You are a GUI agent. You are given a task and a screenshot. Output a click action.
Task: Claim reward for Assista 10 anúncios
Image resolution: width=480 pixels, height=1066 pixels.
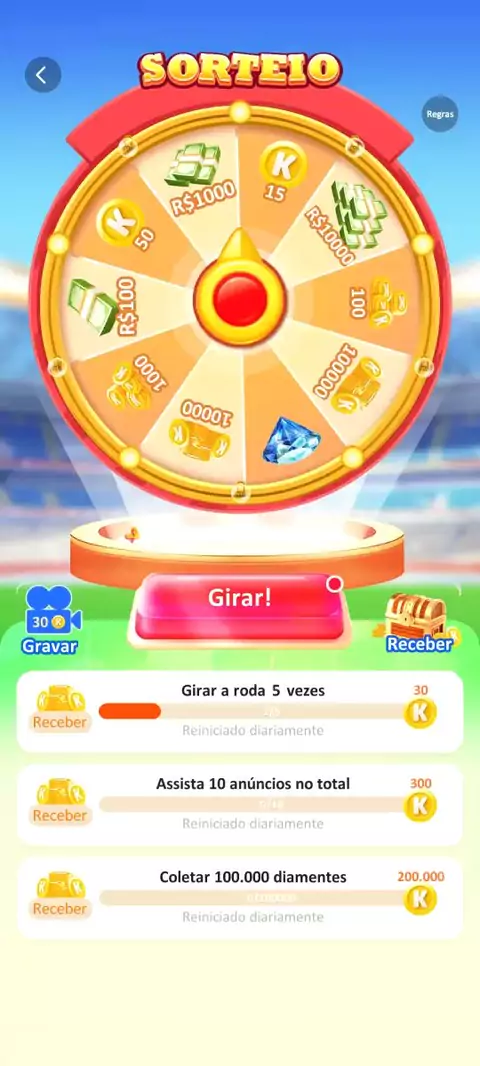tap(61, 803)
